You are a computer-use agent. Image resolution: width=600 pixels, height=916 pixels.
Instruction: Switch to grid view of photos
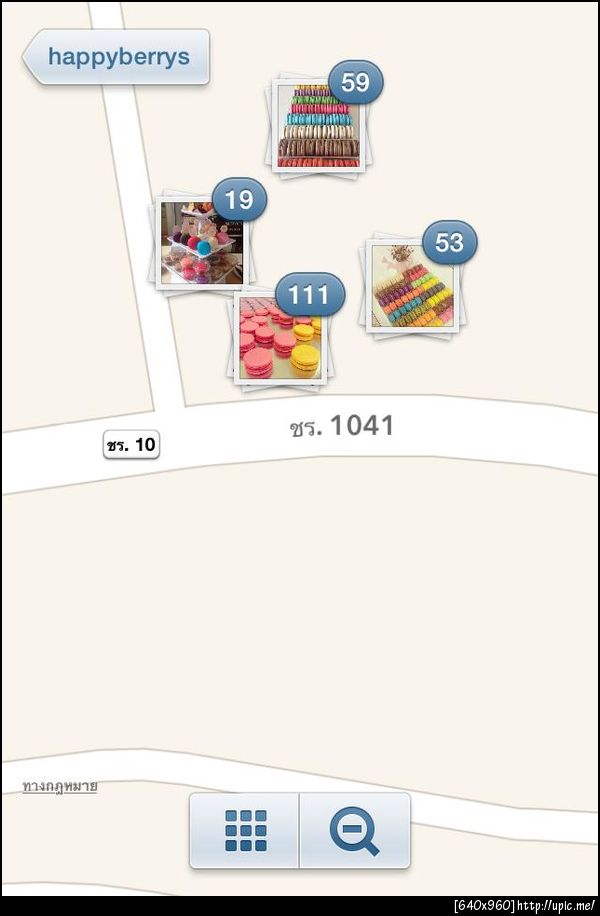point(245,830)
